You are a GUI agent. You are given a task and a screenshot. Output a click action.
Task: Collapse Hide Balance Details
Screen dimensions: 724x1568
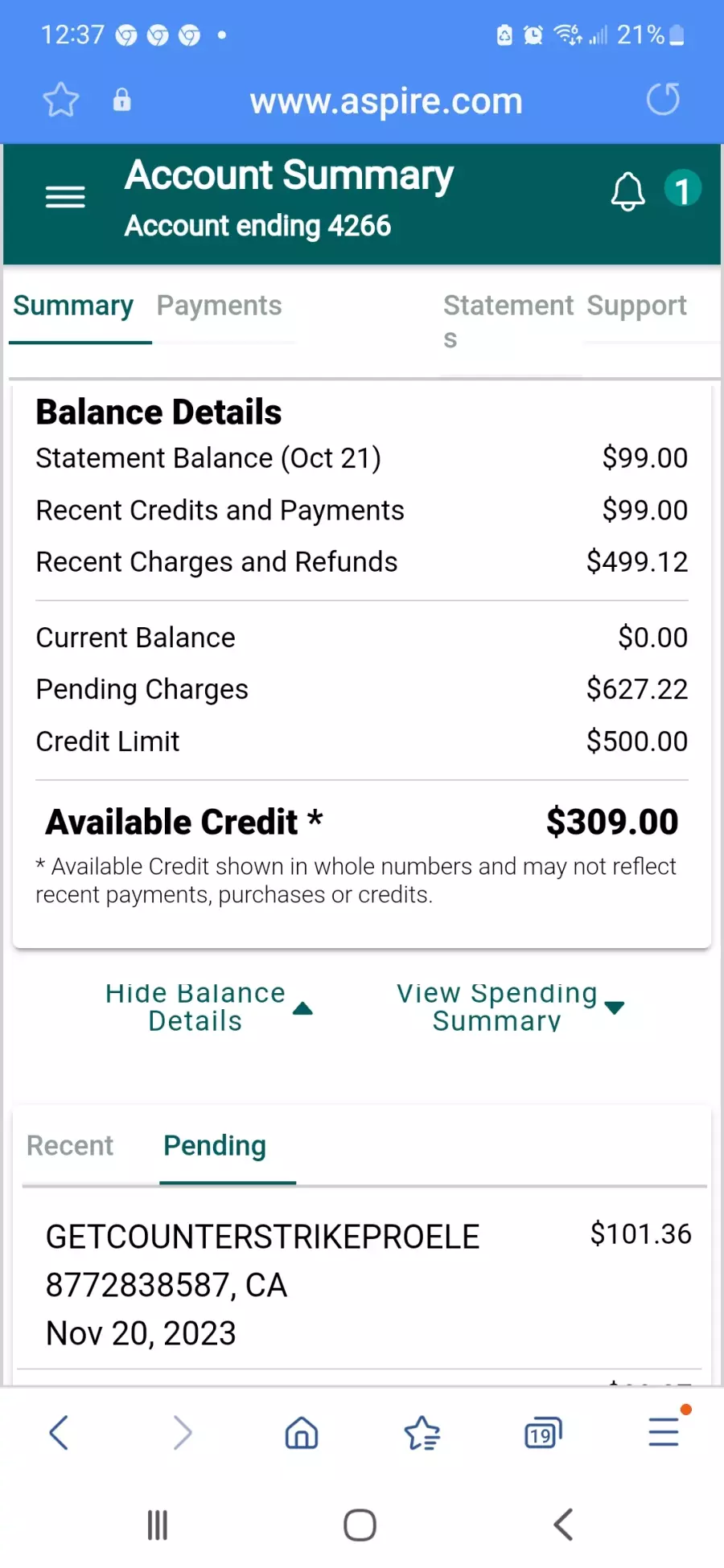click(x=209, y=1007)
